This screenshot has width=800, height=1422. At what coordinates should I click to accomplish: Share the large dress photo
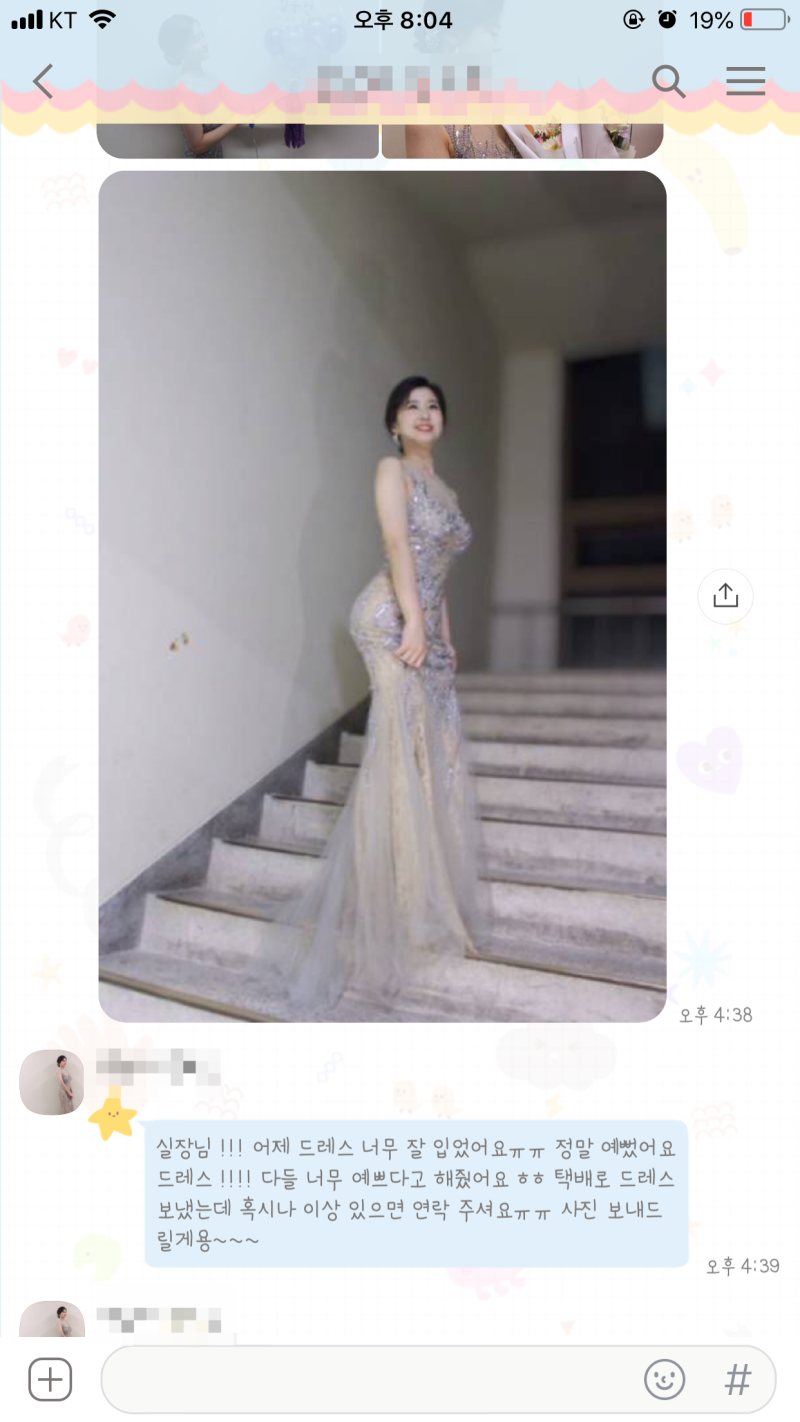pos(725,596)
